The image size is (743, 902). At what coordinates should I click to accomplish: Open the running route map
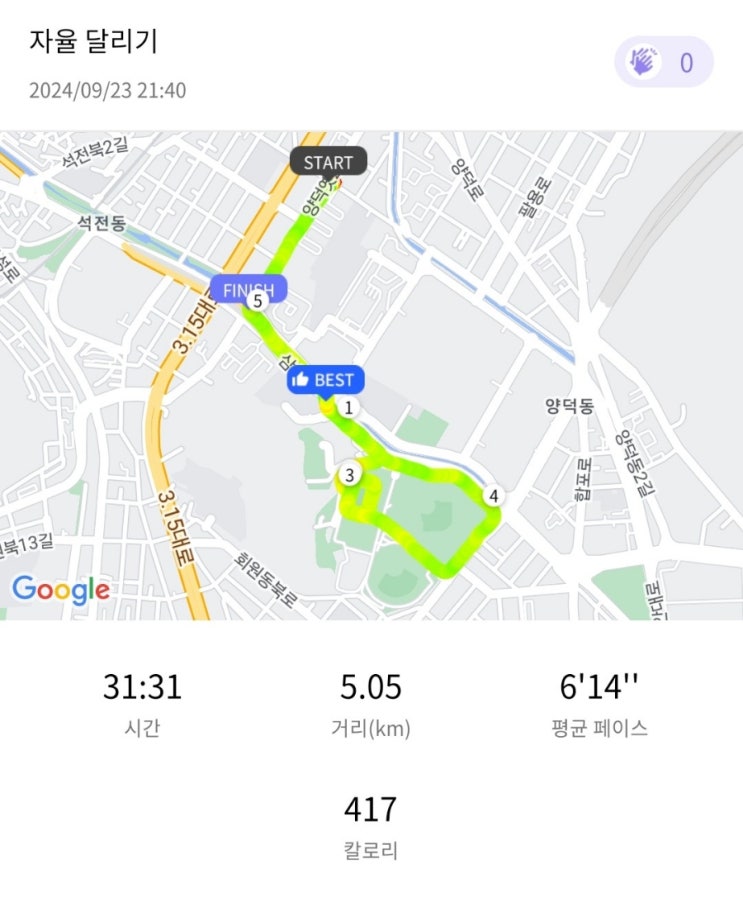[x=372, y=376]
